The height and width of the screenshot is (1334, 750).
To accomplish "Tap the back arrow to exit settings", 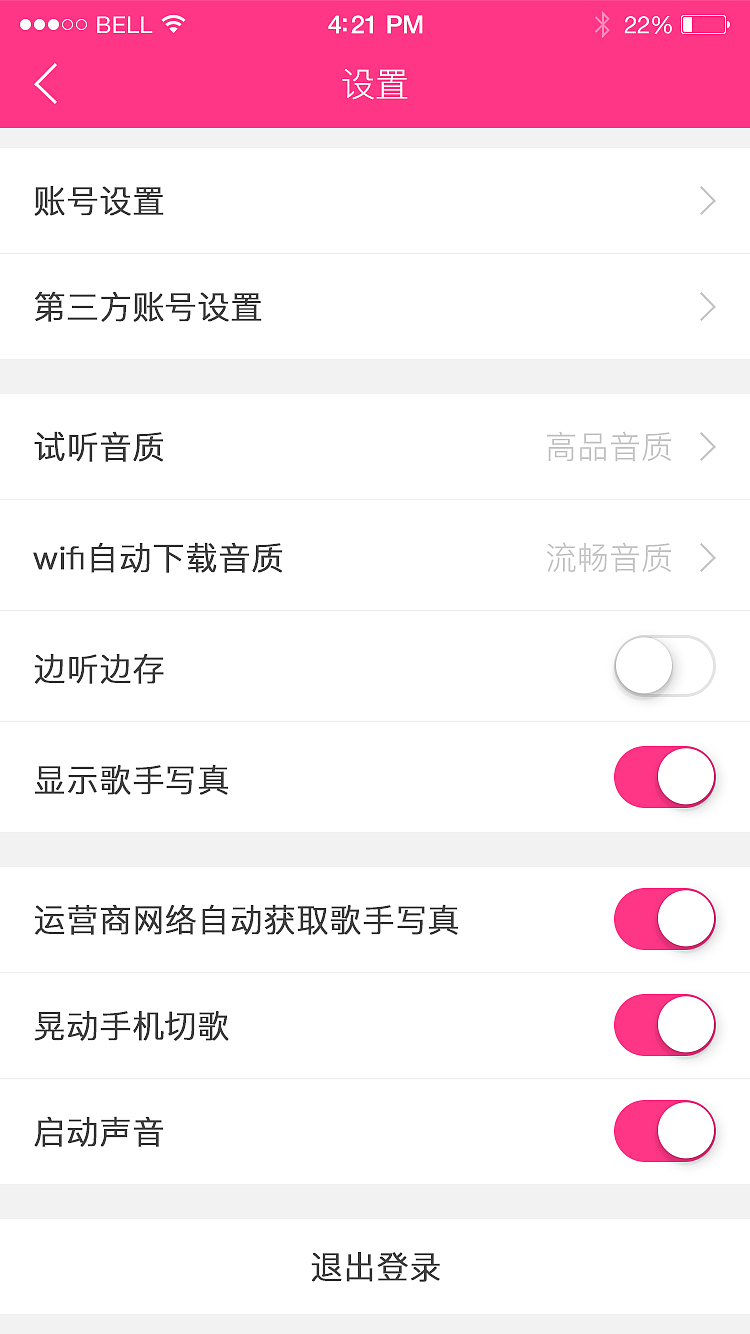I will tap(45, 84).
